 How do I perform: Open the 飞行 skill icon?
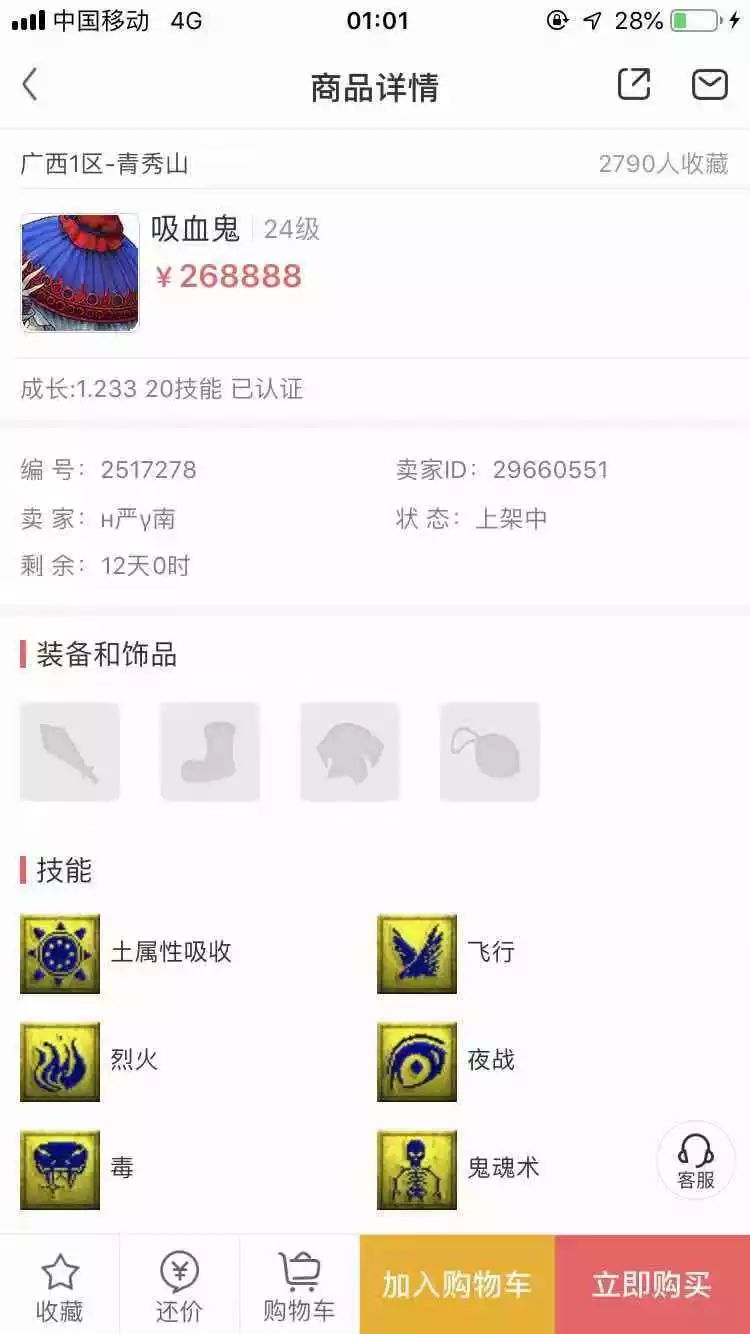click(x=417, y=953)
